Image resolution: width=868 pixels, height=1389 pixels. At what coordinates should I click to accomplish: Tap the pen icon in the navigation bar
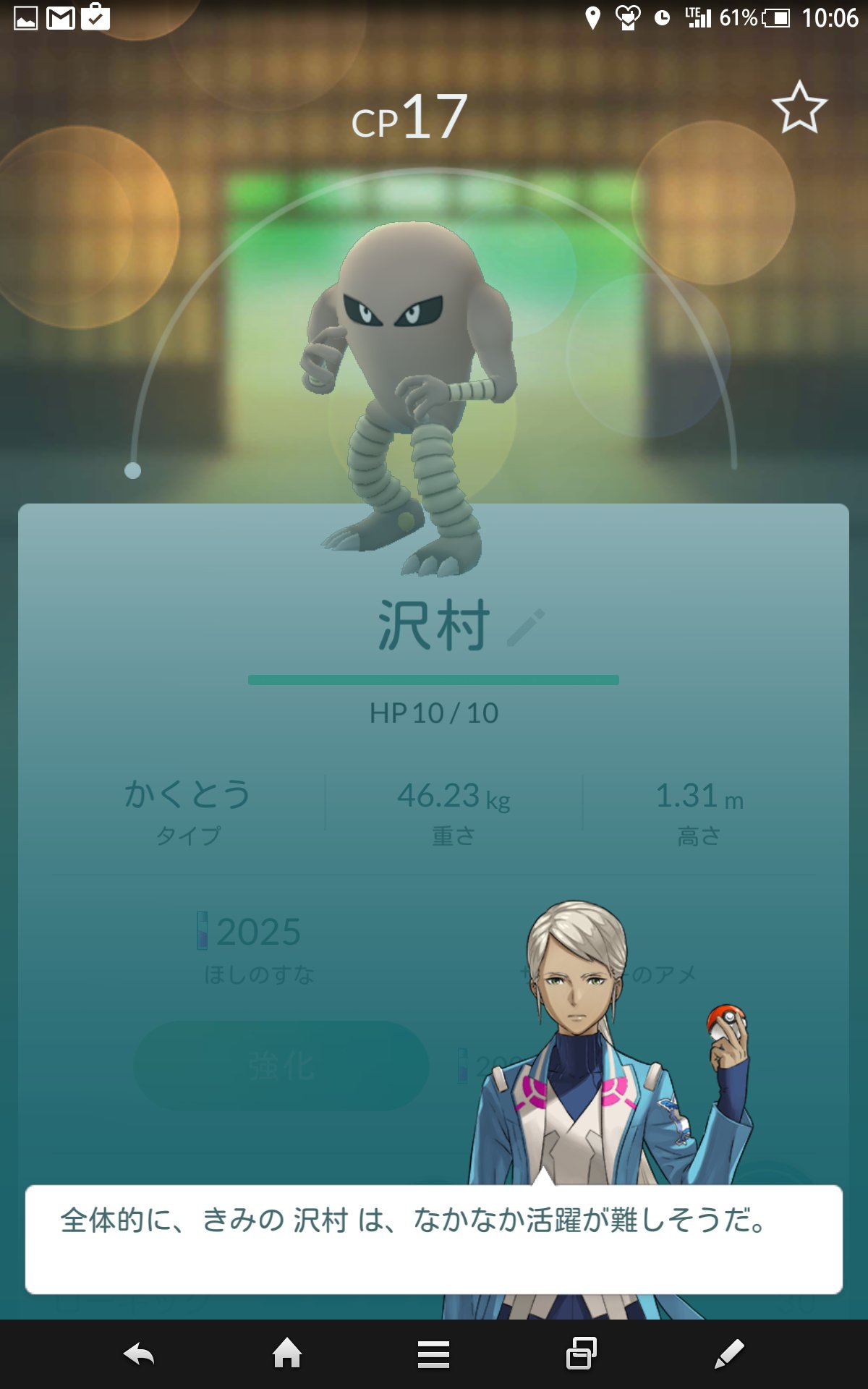(x=729, y=1354)
